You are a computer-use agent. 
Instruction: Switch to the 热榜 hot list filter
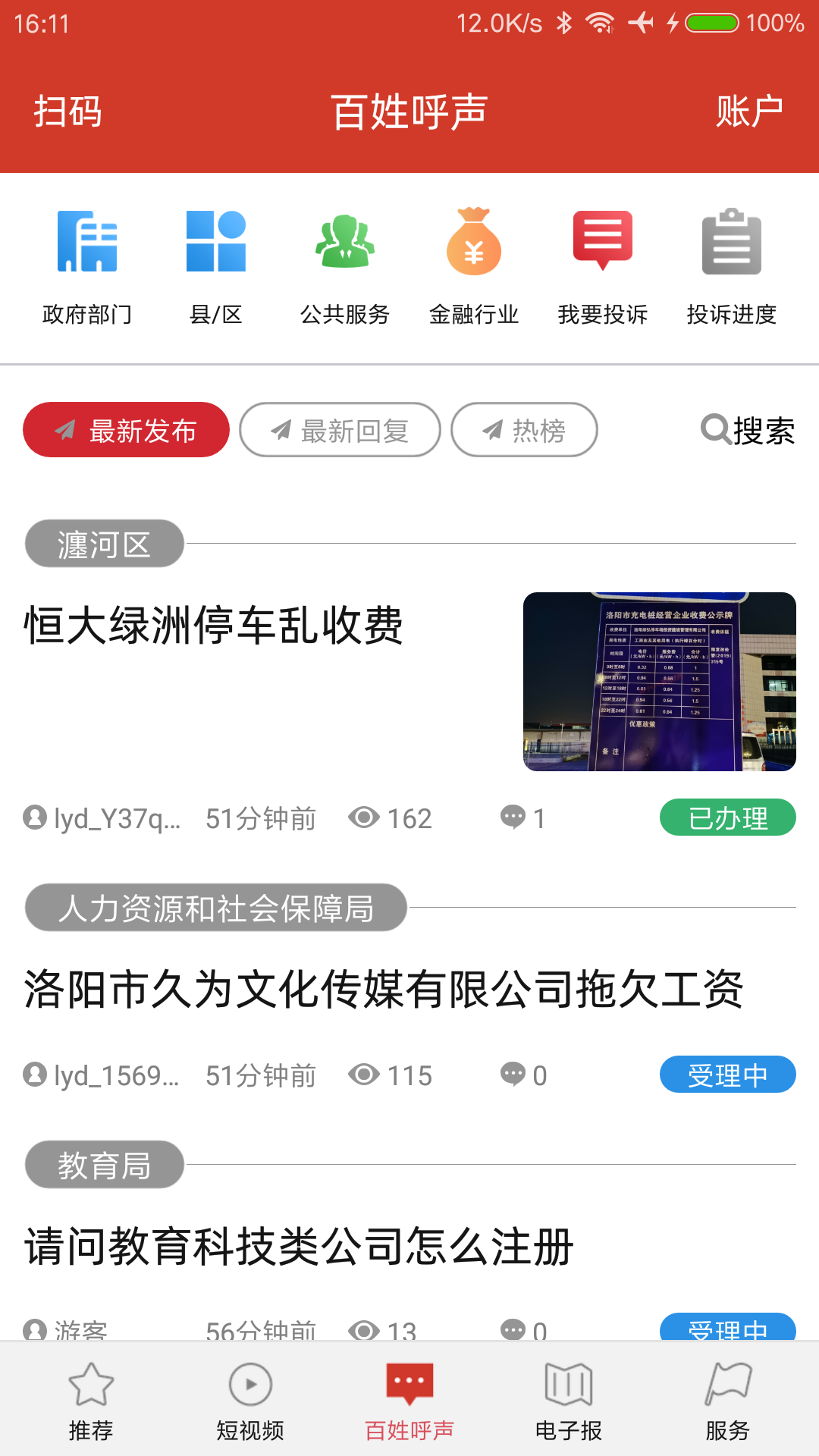click(x=524, y=430)
